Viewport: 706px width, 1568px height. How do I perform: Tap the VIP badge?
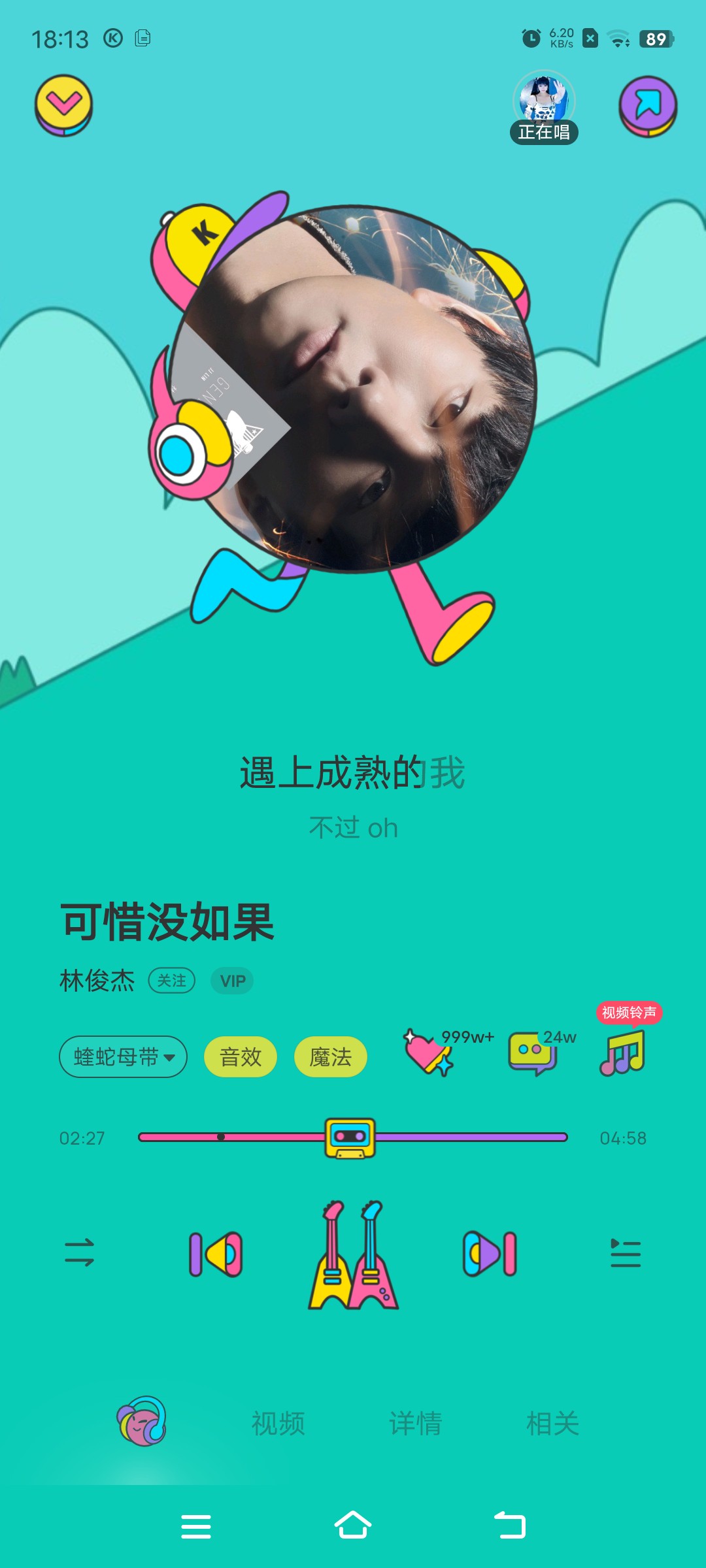(232, 981)
